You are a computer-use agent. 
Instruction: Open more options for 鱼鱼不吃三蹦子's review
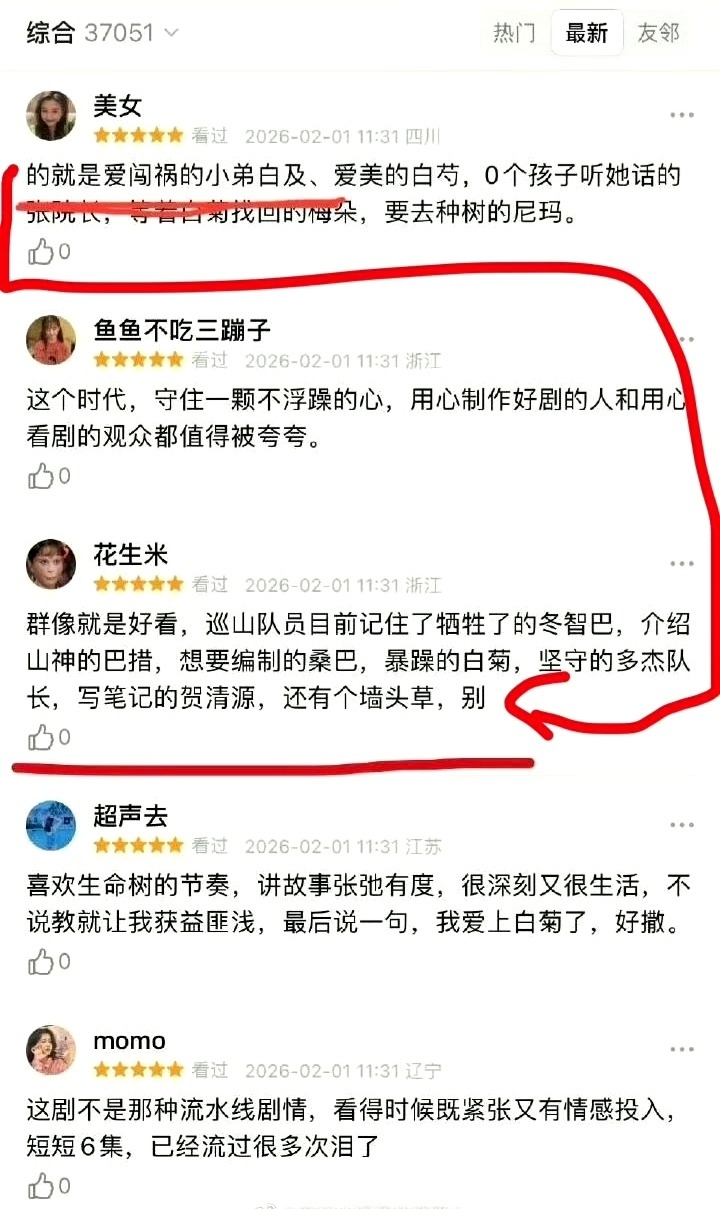click(x=682, y=340)
